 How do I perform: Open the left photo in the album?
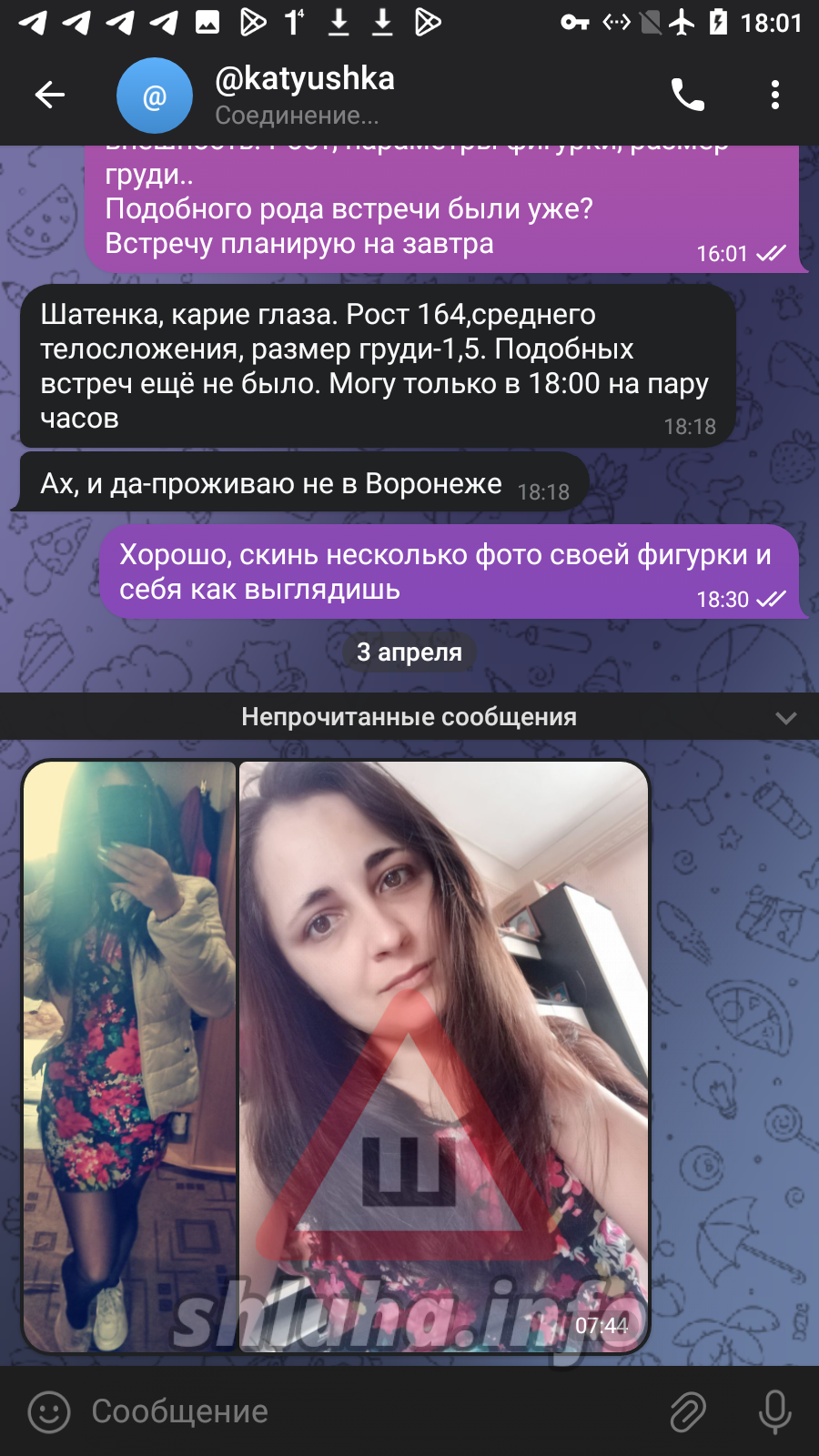click(x=129, y=1056)
